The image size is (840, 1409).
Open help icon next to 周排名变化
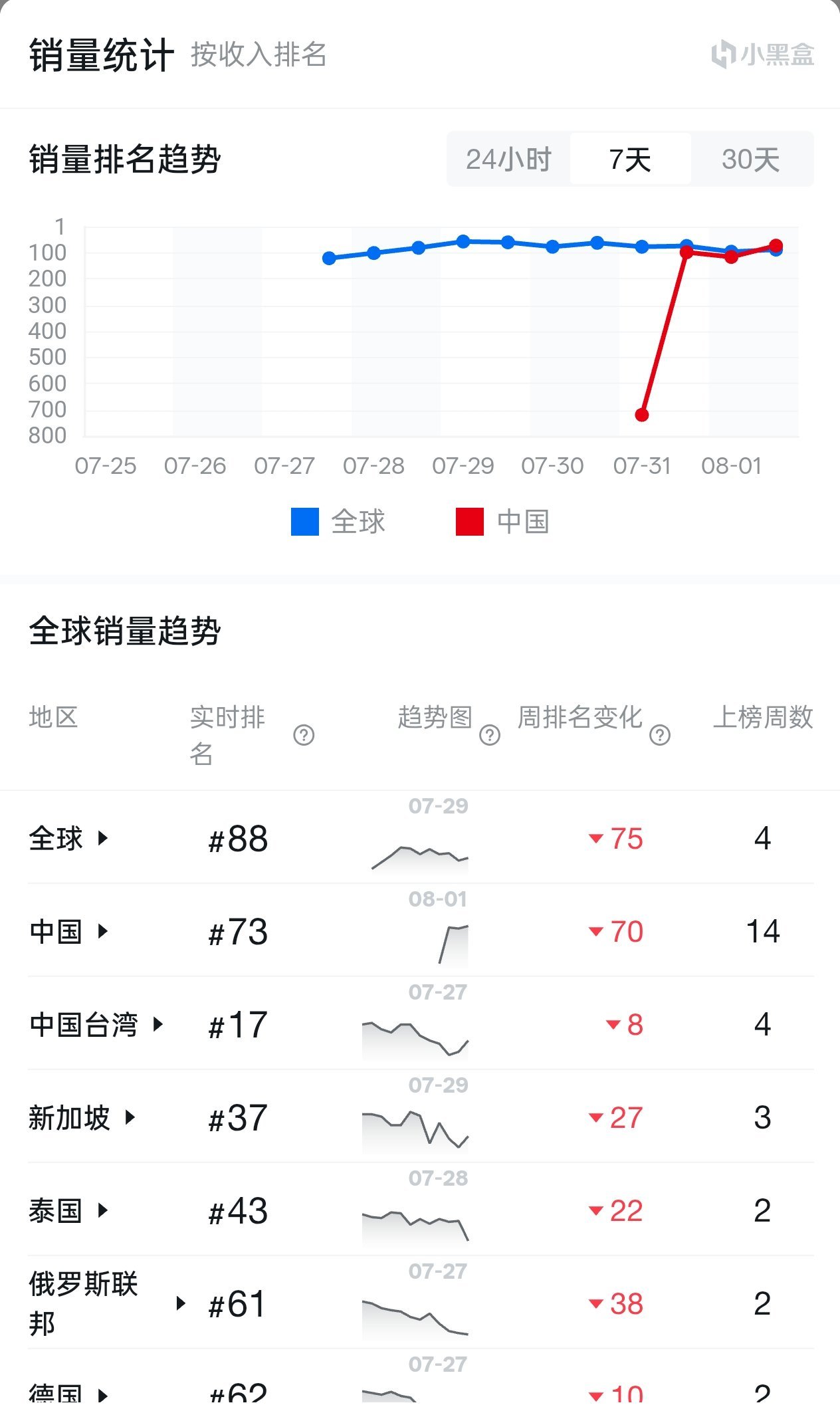click(660, 735)
